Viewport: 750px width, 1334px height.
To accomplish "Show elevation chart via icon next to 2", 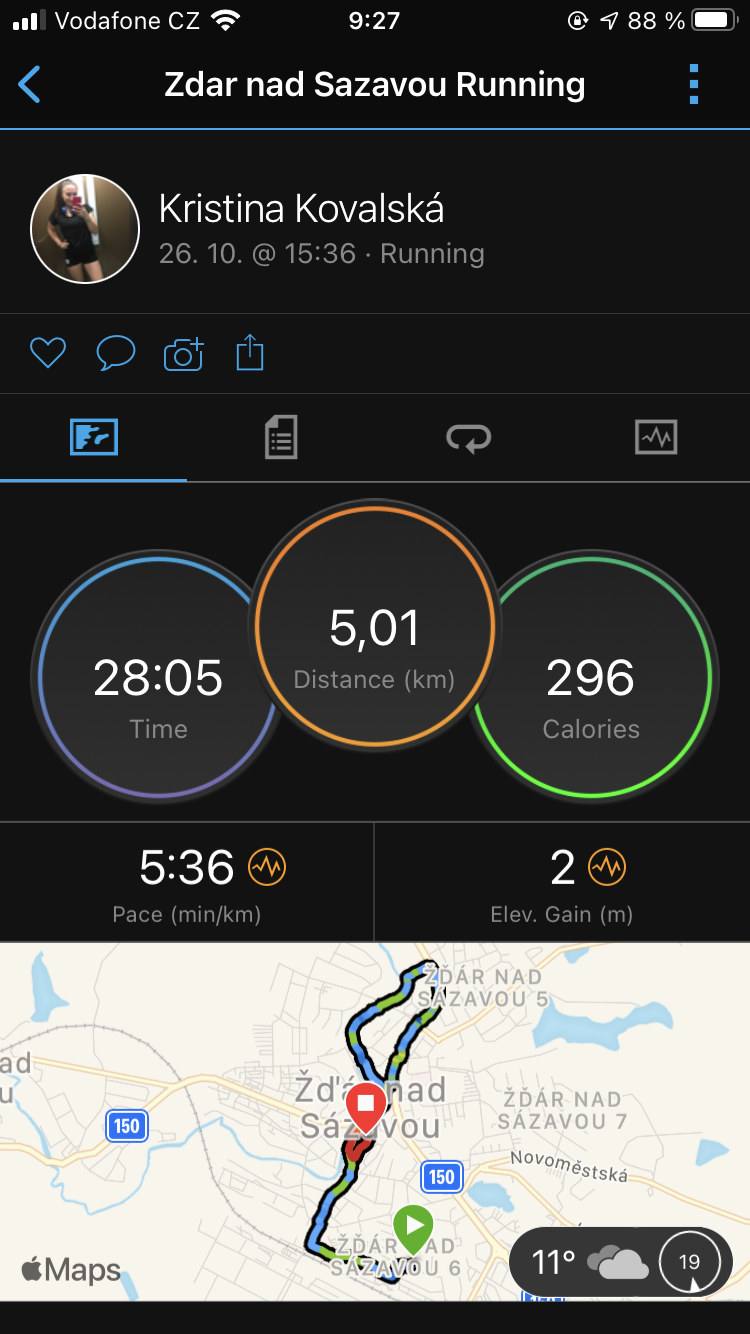I will point(607,867).
